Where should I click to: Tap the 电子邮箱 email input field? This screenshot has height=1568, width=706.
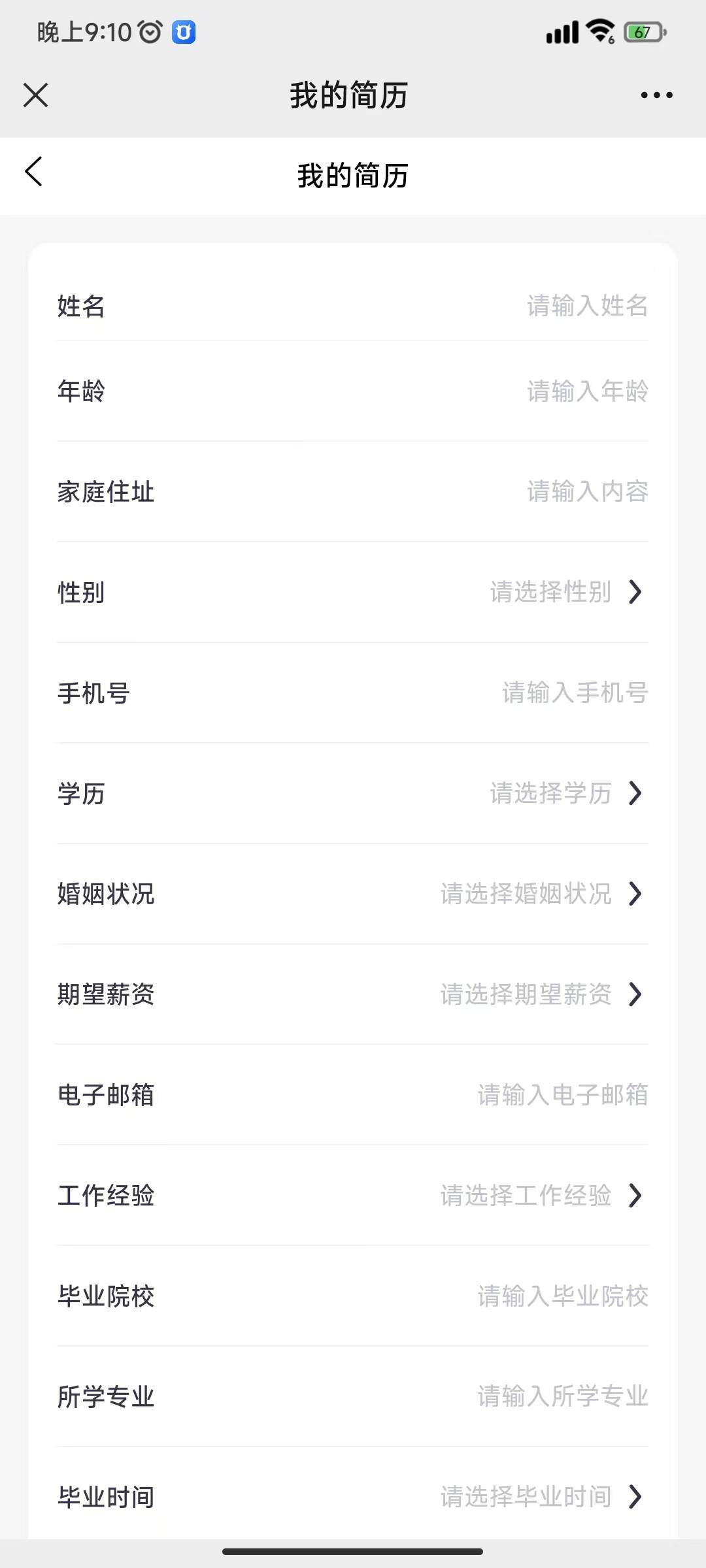tap(562, 1095)
